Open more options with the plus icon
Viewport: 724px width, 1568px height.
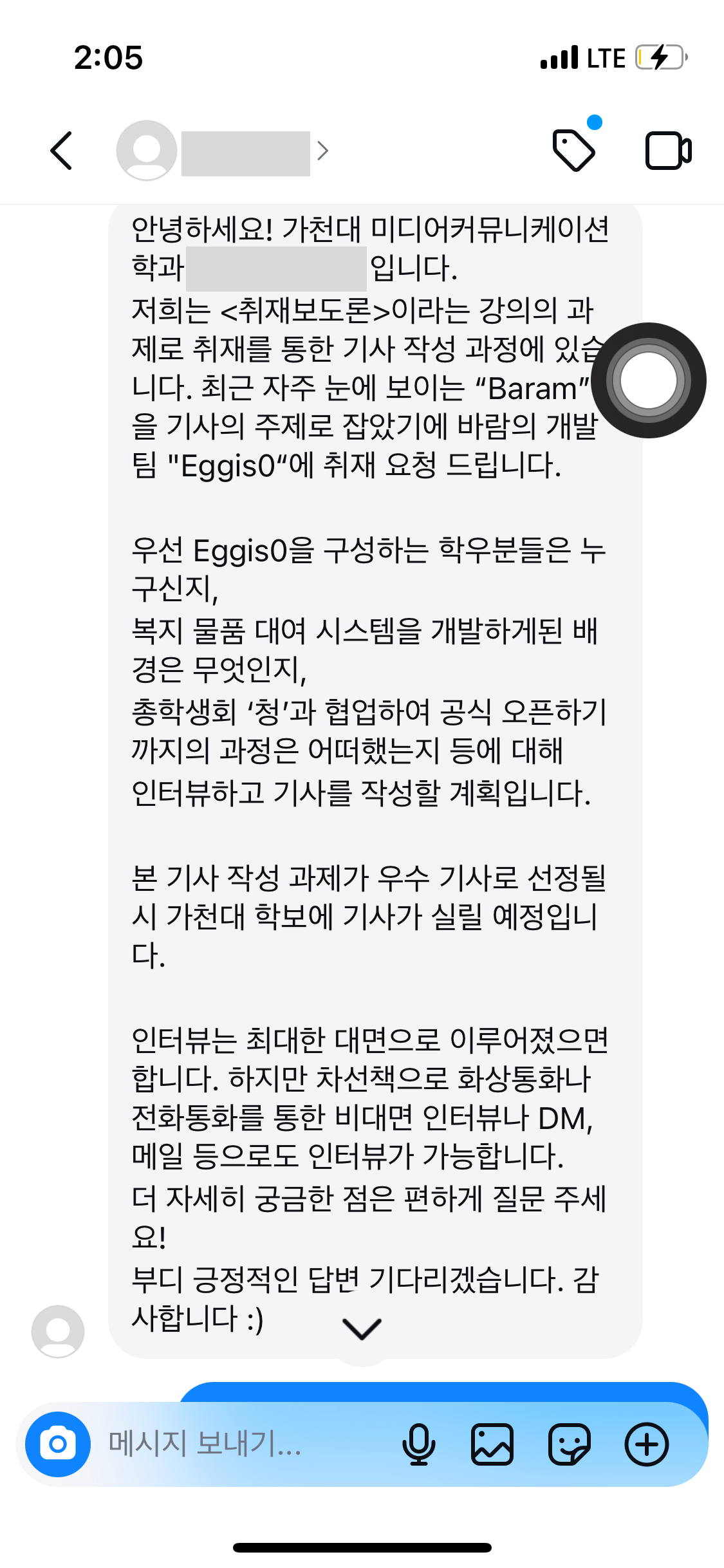[x=646, y=1444]
